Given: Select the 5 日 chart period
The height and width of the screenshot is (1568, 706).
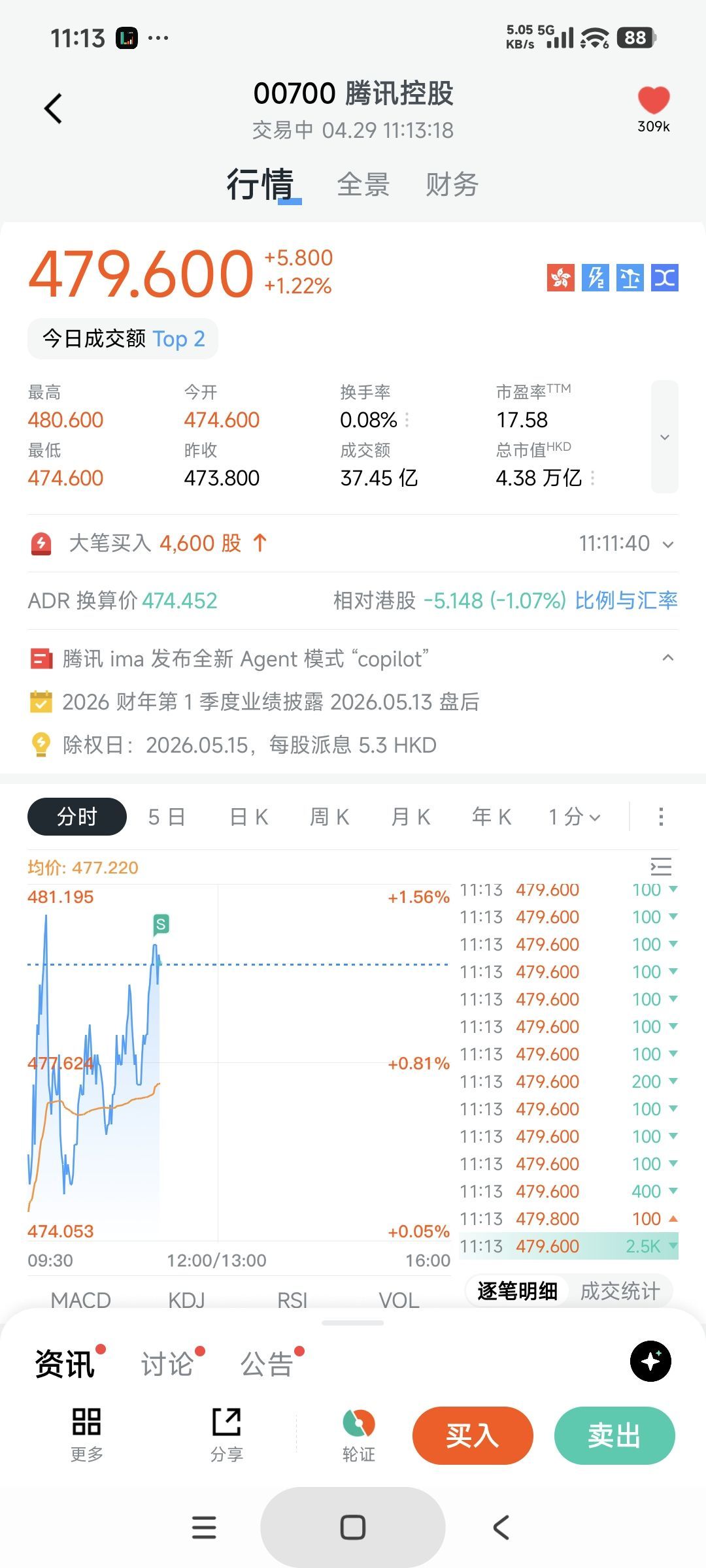Looking at the screenshot, I should [167, 817].
